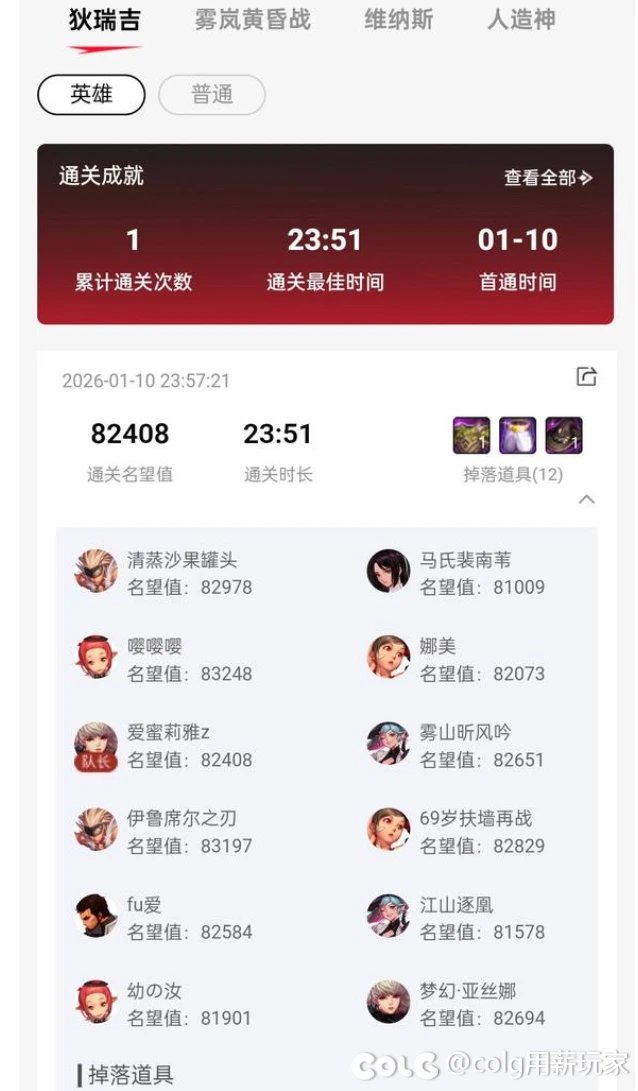The height and width of the screenshot is (1091, 638).
Task: Share the 2026-01-10 clear record
Action: point(587,377)
